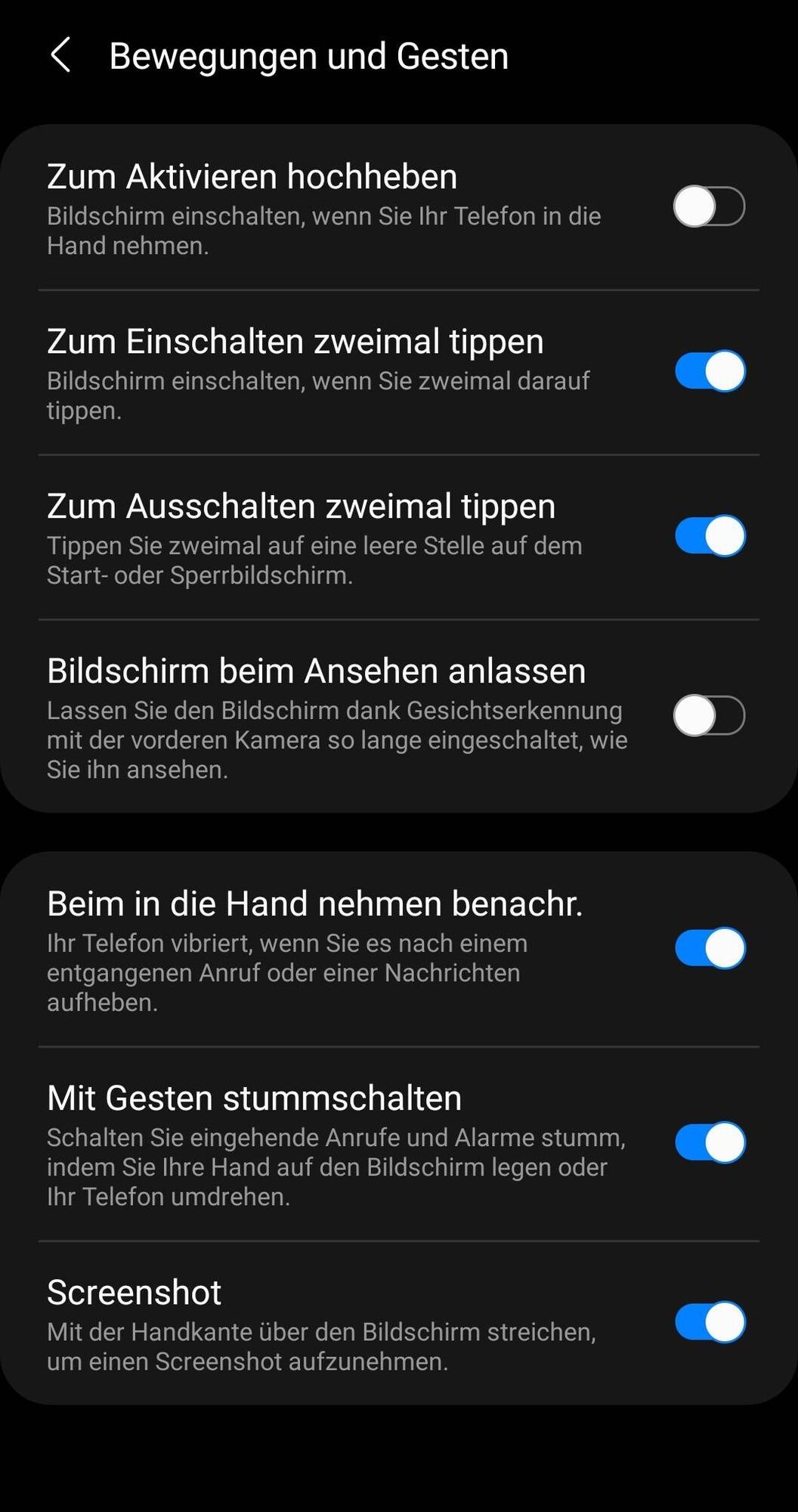Turn off Zum Einschalten zweimal tippen
This screenshot has width=798, height=1512.
(x=709, y=371)
